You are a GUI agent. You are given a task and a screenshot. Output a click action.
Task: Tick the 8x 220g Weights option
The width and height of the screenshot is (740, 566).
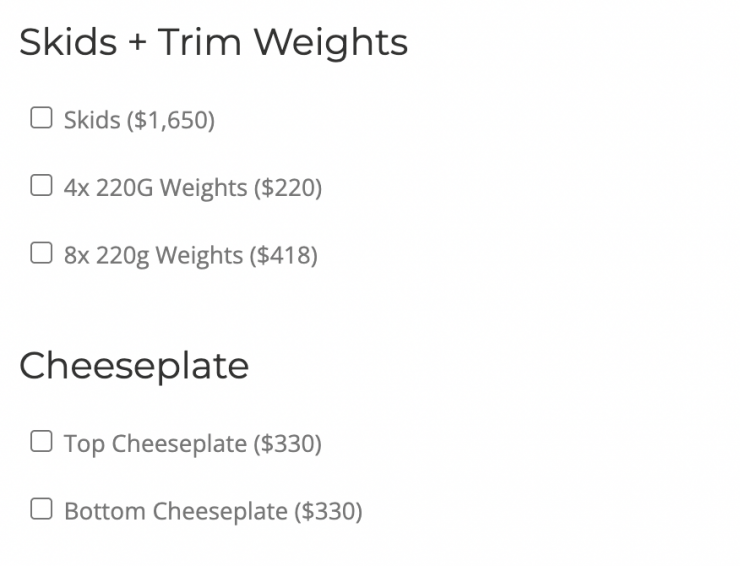[41, 254]
